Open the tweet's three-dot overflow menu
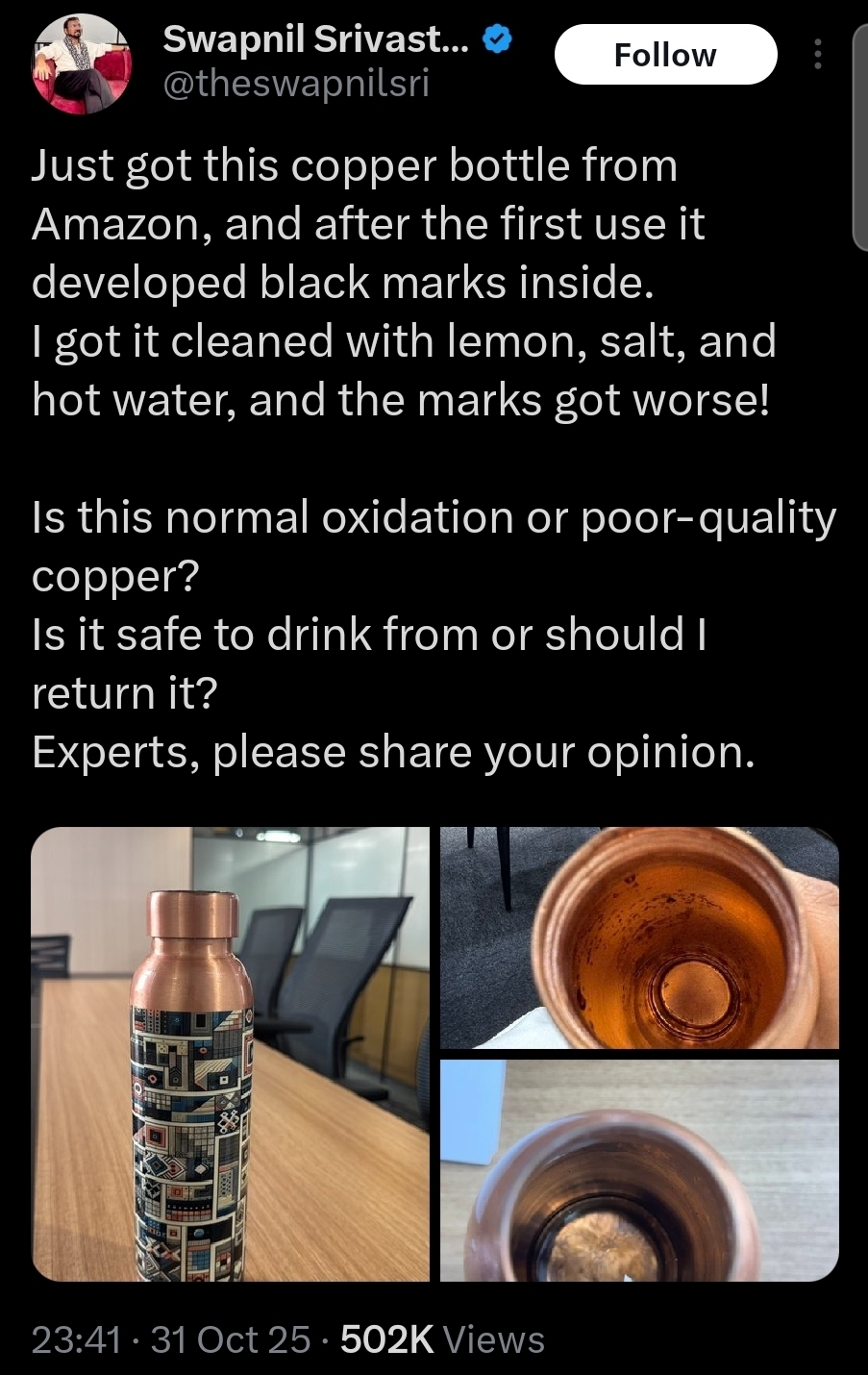 pos(818,54)
